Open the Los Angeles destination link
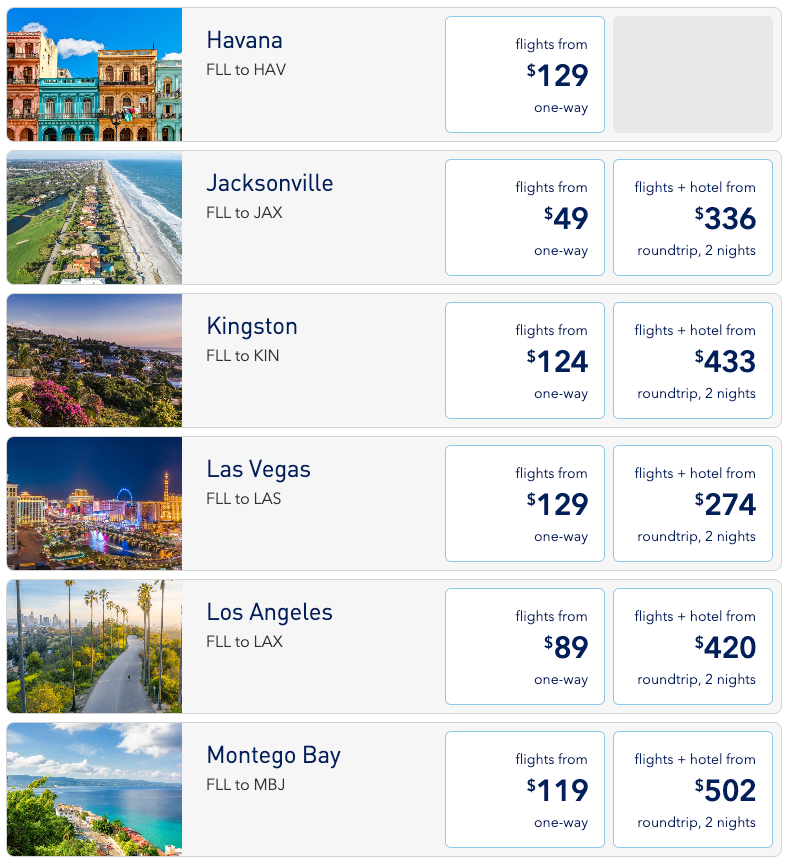791x858 pixels. click(271, 612)
